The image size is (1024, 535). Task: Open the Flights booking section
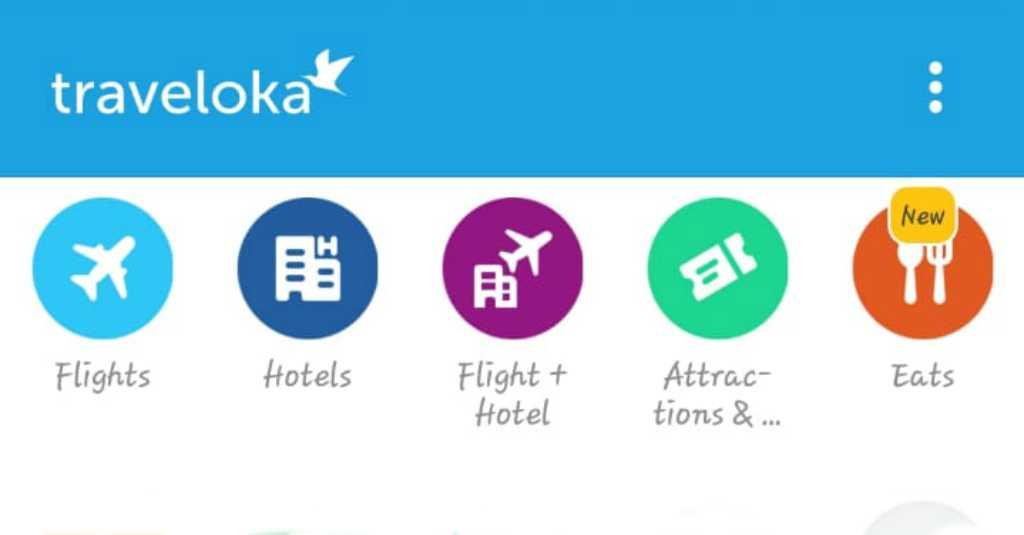tap(102, 268)
